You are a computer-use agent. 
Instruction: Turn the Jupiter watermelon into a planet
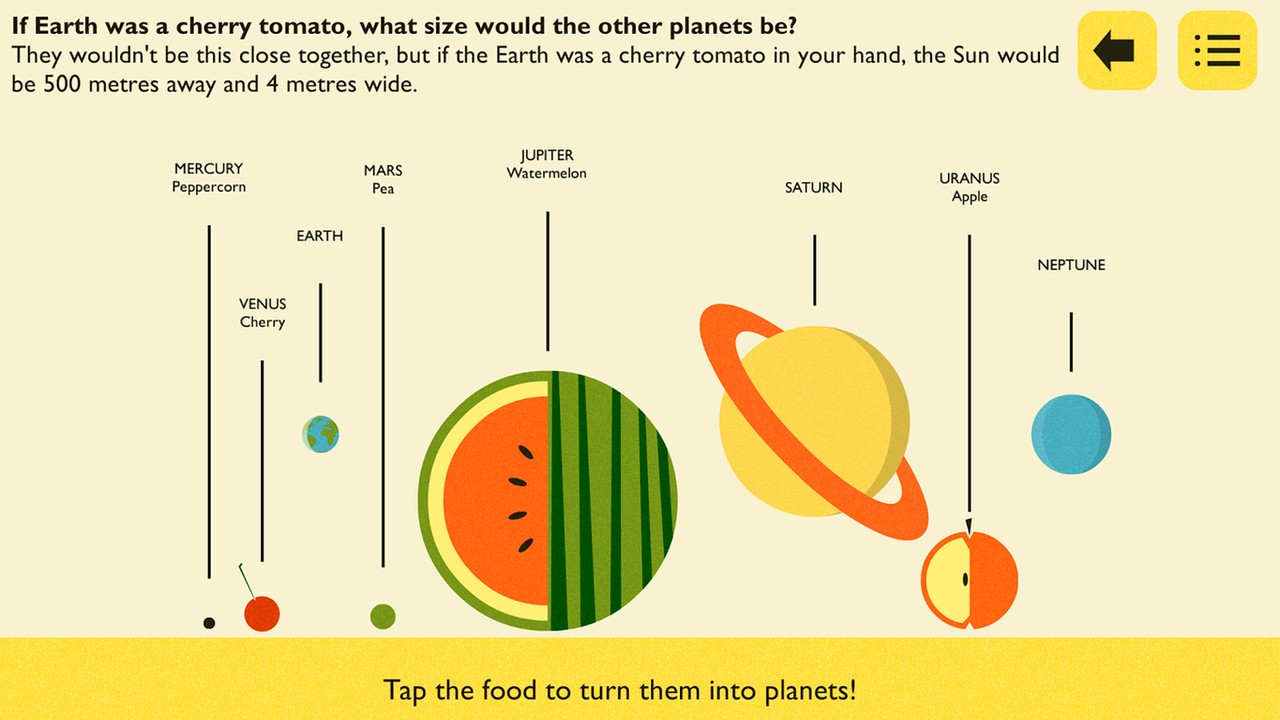[547, 500]
